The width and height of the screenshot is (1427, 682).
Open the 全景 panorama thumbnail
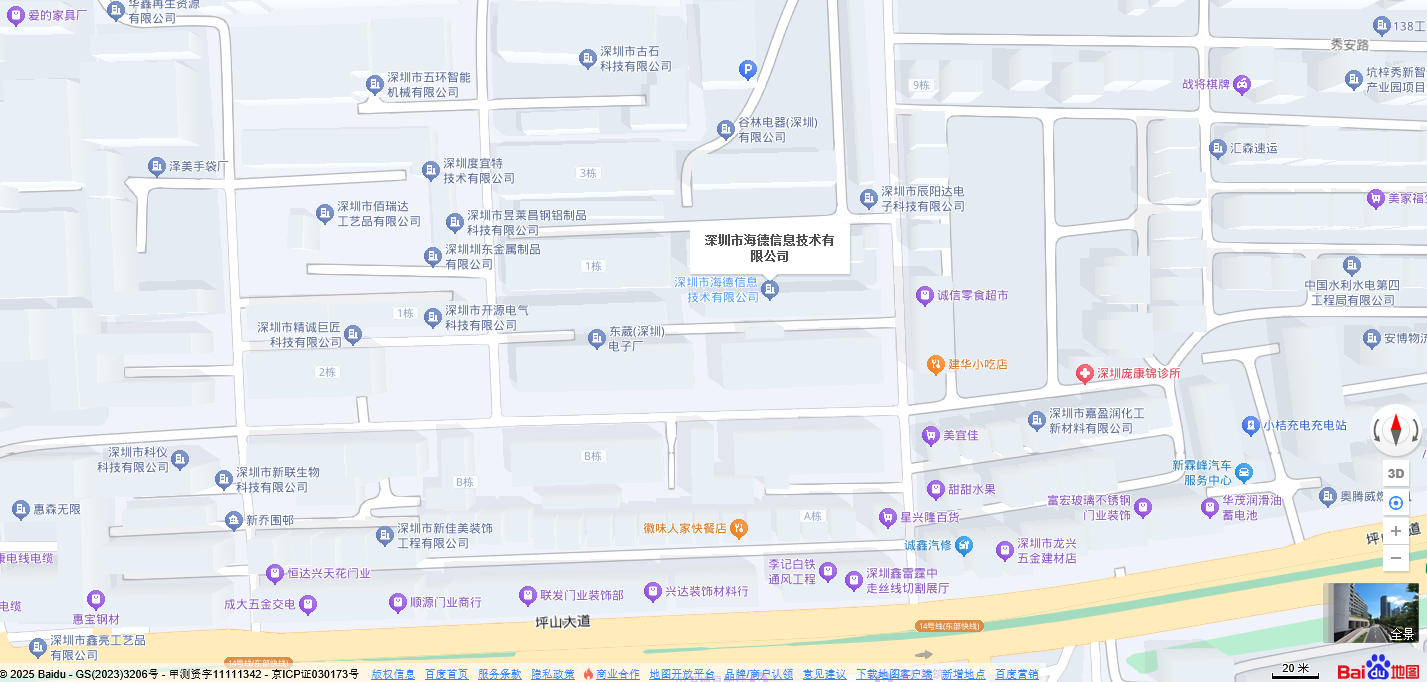(1370, 613)
